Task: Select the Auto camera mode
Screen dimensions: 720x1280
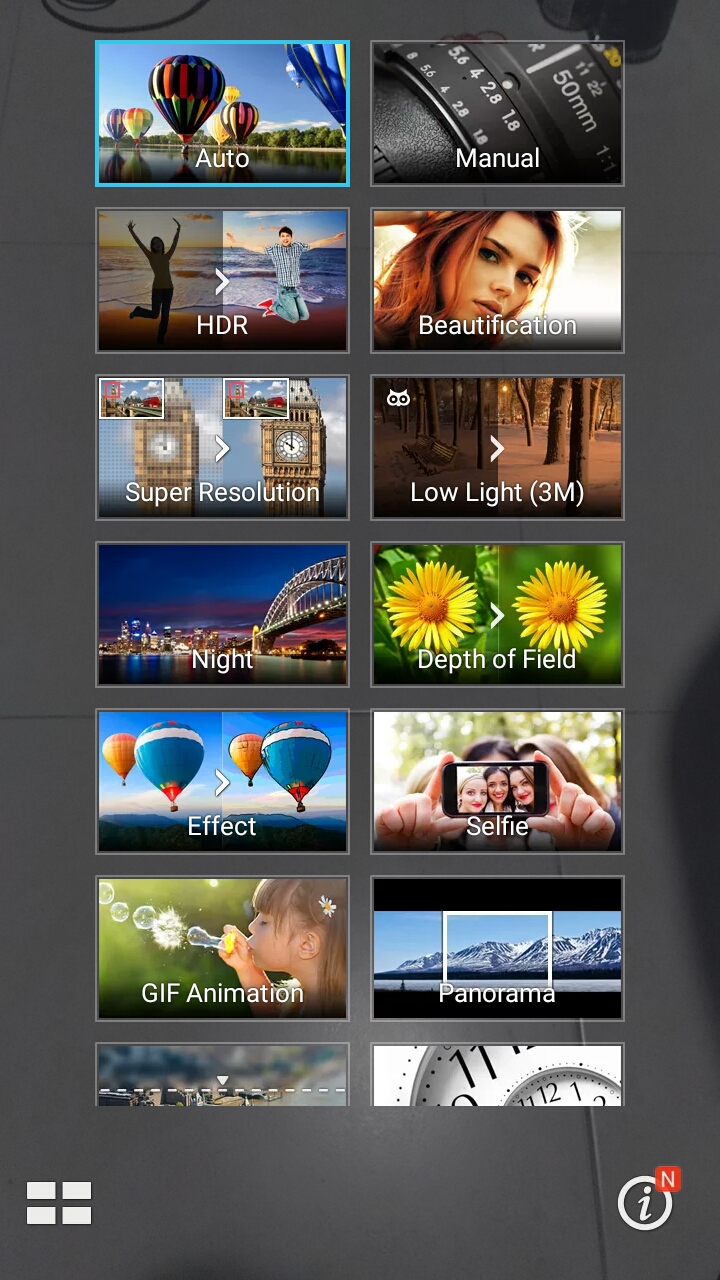Action: click(222, 113)
